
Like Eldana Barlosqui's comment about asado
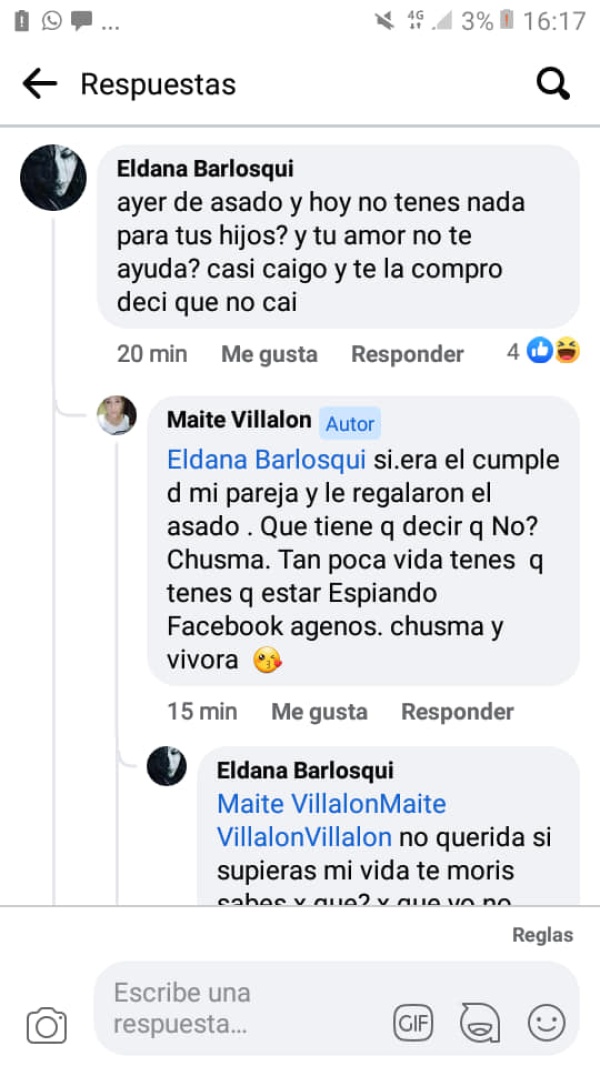coord(269,354)
